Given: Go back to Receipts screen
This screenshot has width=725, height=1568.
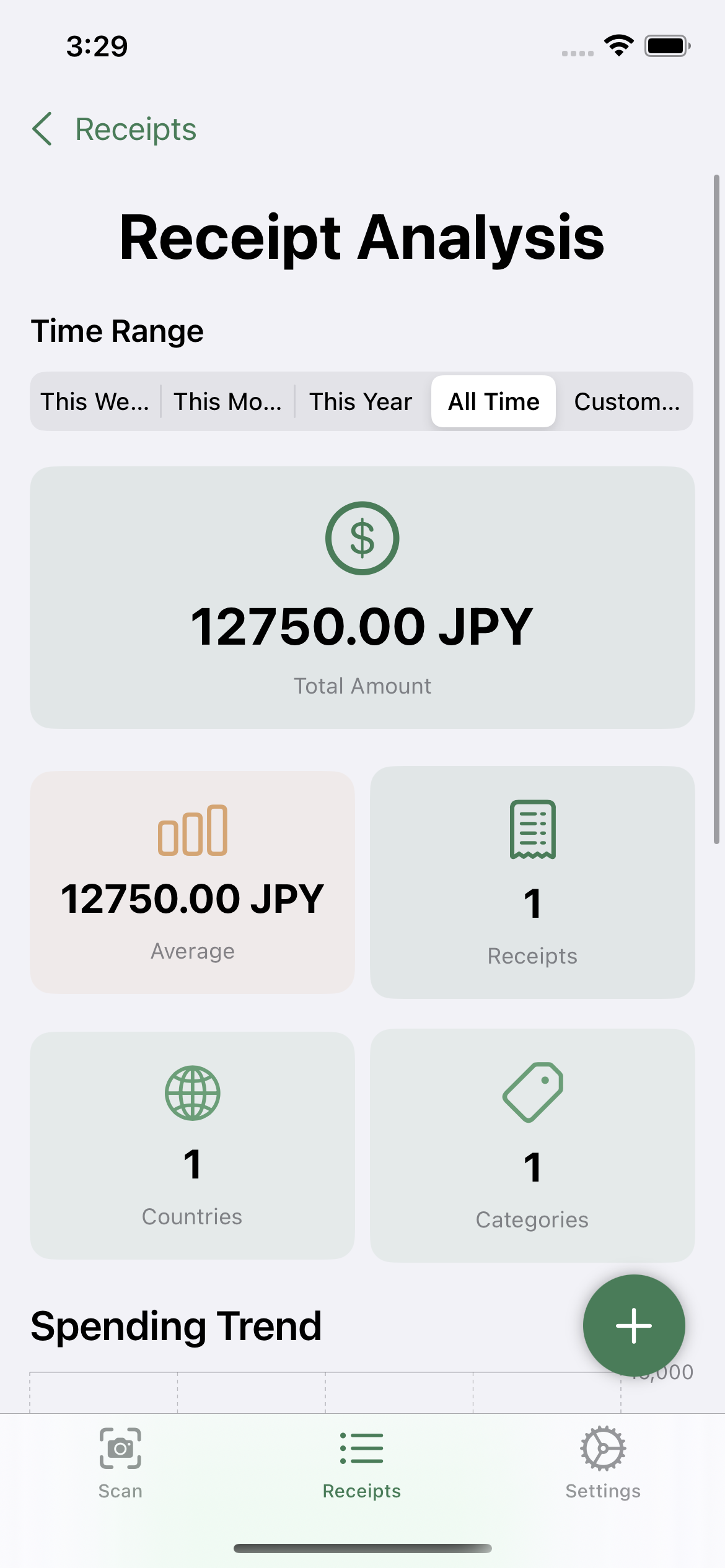Looking at the screenshot, I should [113, 129].
